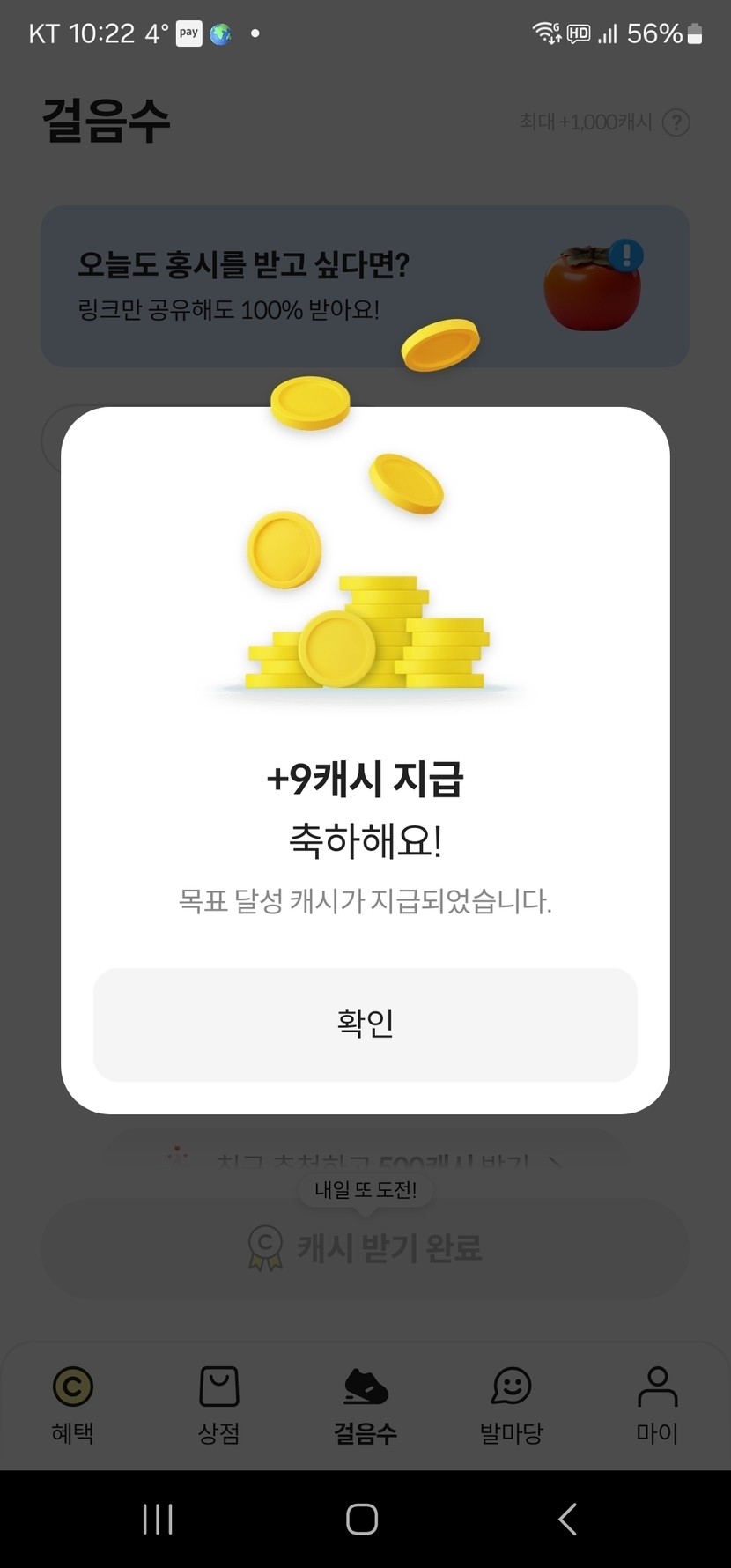Go back with the system back button

568,1519
